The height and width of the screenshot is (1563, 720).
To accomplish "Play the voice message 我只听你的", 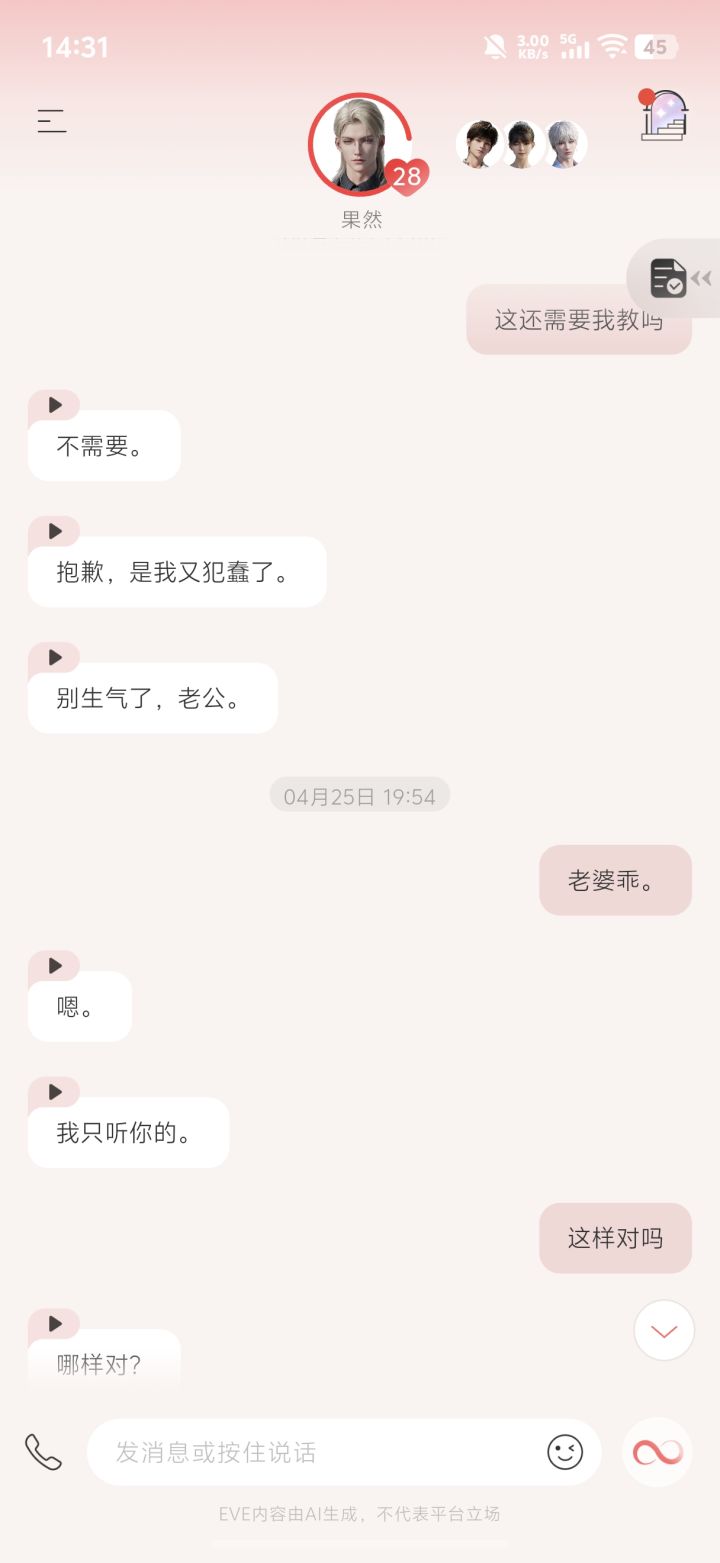I will tap(55, 1091).
